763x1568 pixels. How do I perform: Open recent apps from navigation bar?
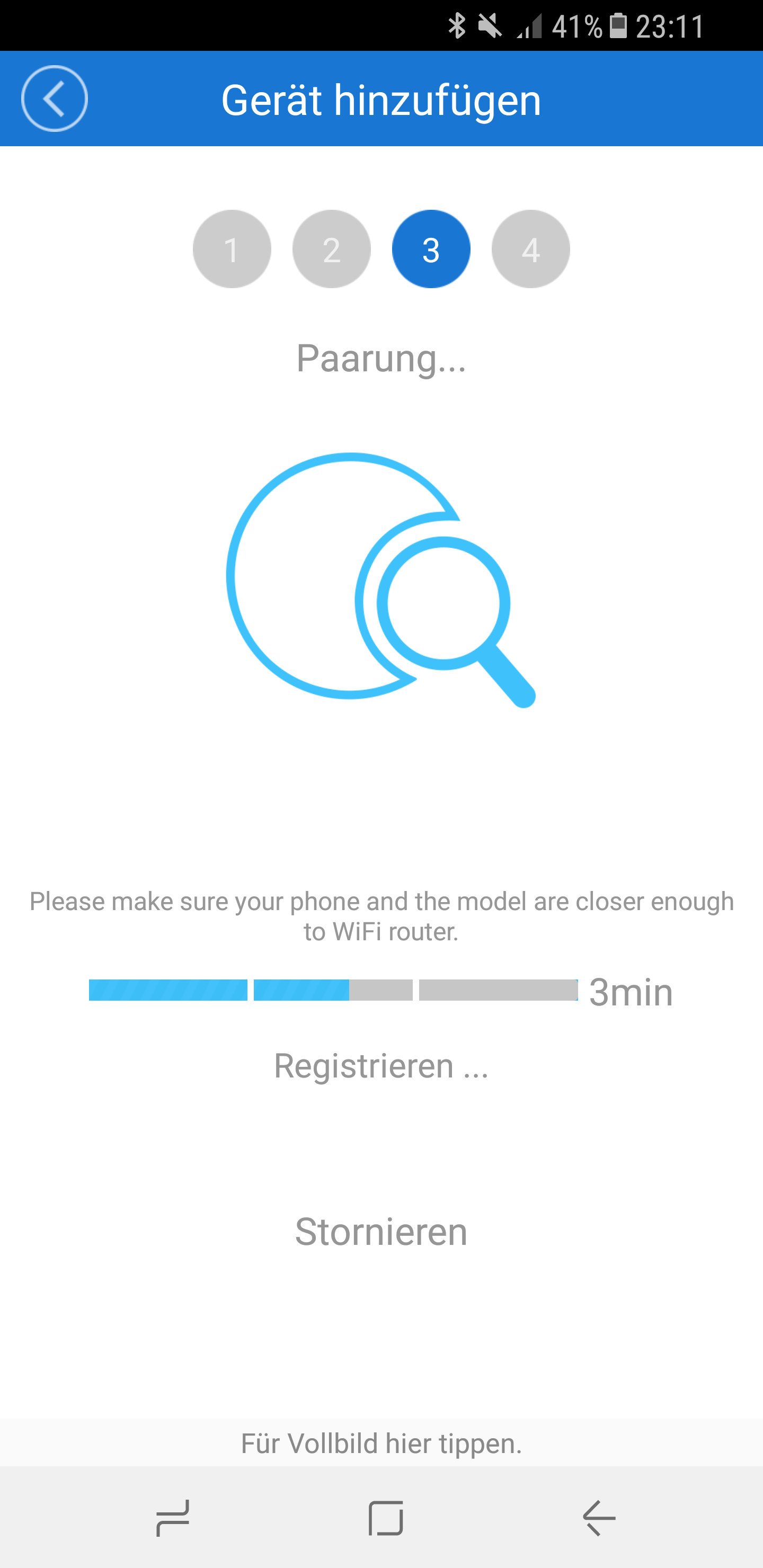(173, 1518)
